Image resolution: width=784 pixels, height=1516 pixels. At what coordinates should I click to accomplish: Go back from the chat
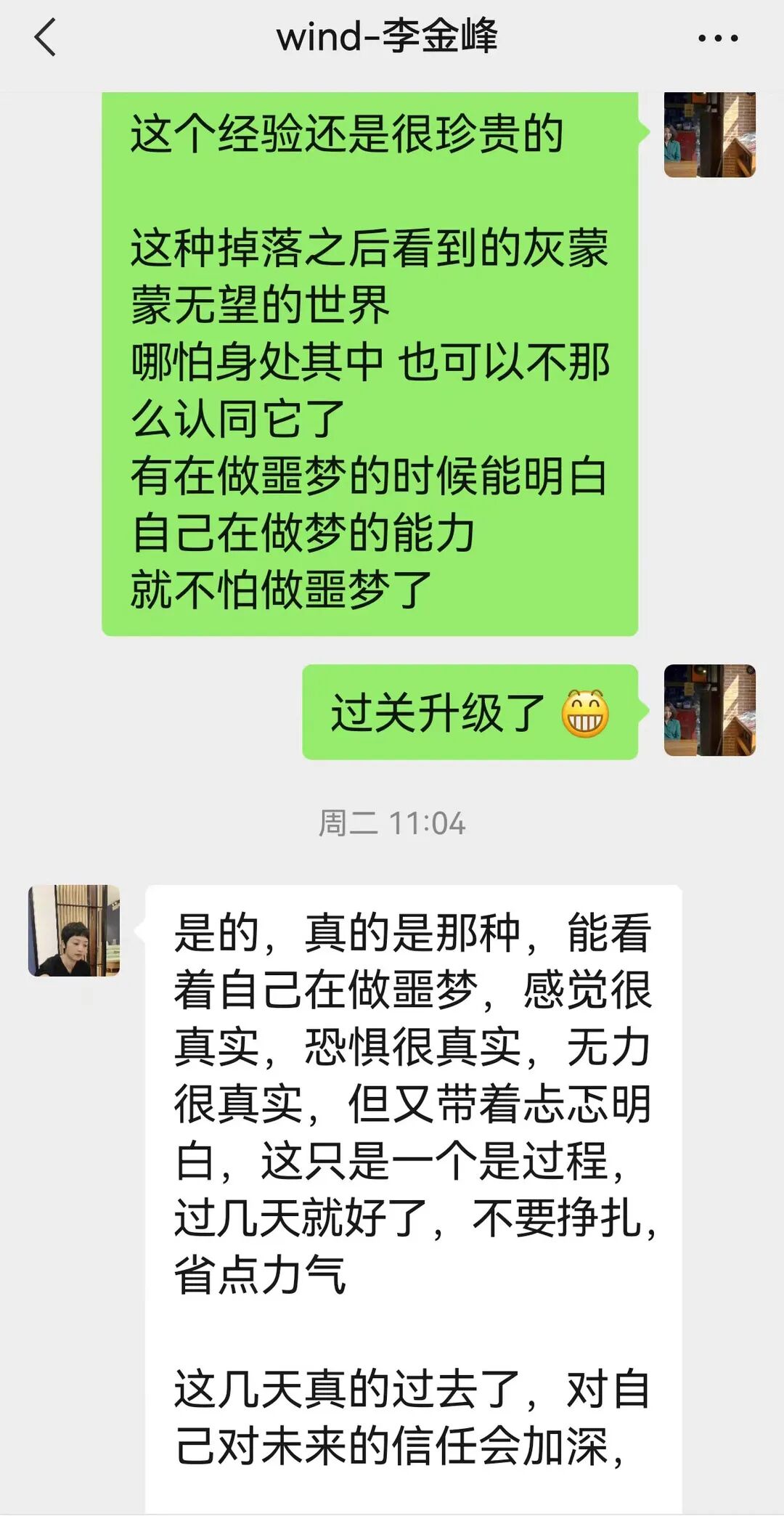coord(45,38)
